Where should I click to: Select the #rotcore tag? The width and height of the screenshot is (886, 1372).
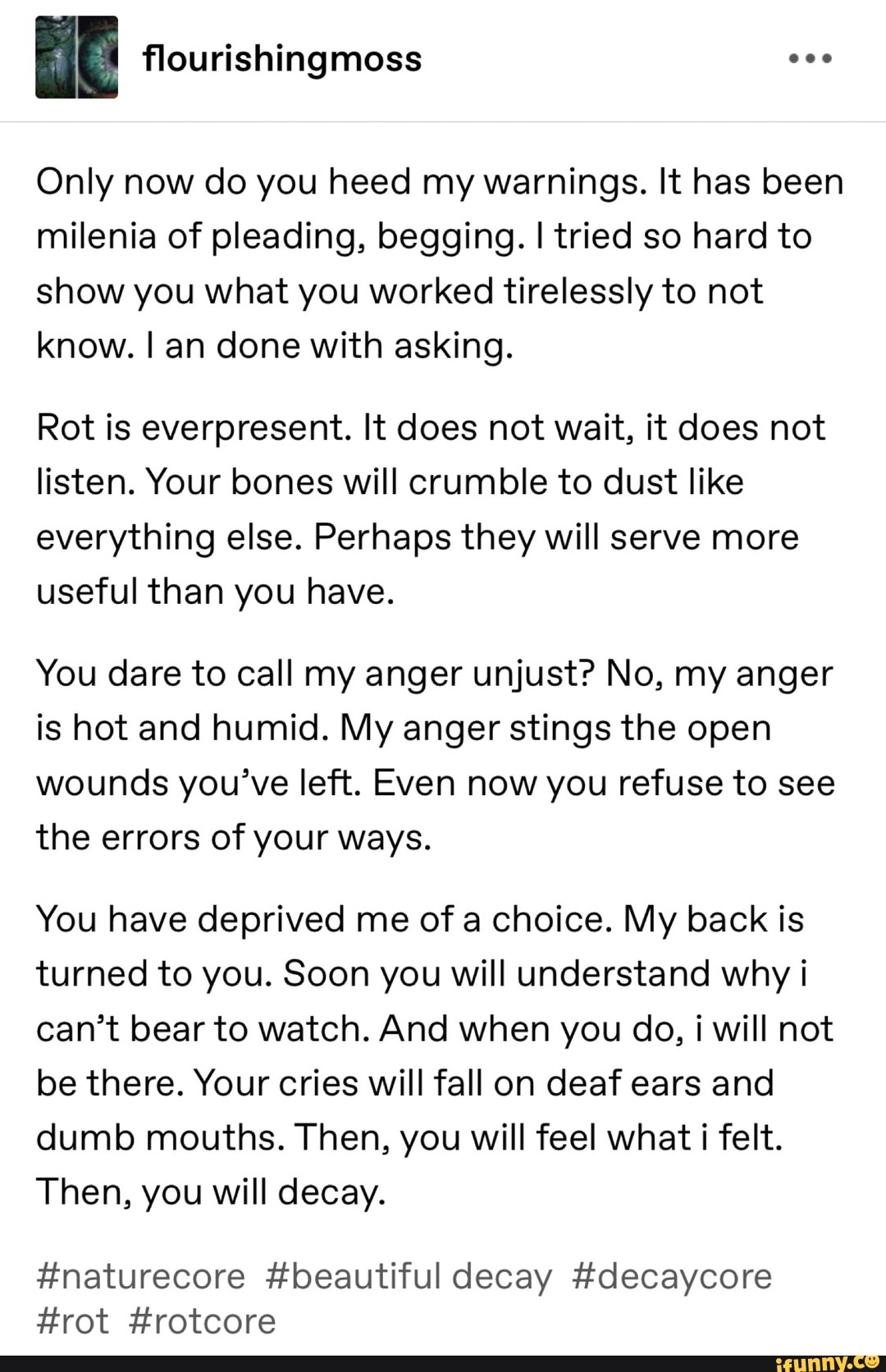tap(203, 1321)
